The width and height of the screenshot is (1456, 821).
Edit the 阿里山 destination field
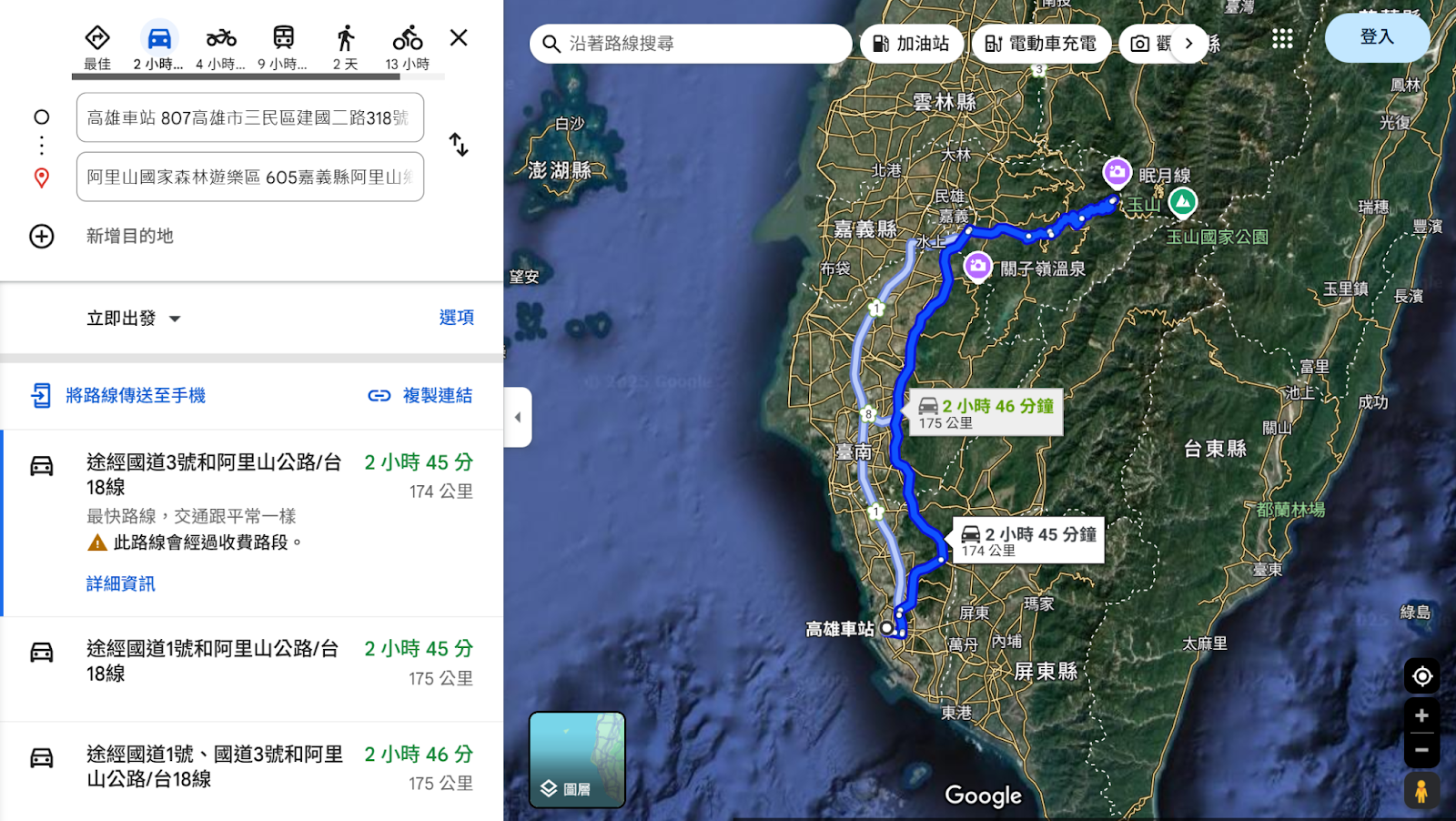(x=249, y=177)
